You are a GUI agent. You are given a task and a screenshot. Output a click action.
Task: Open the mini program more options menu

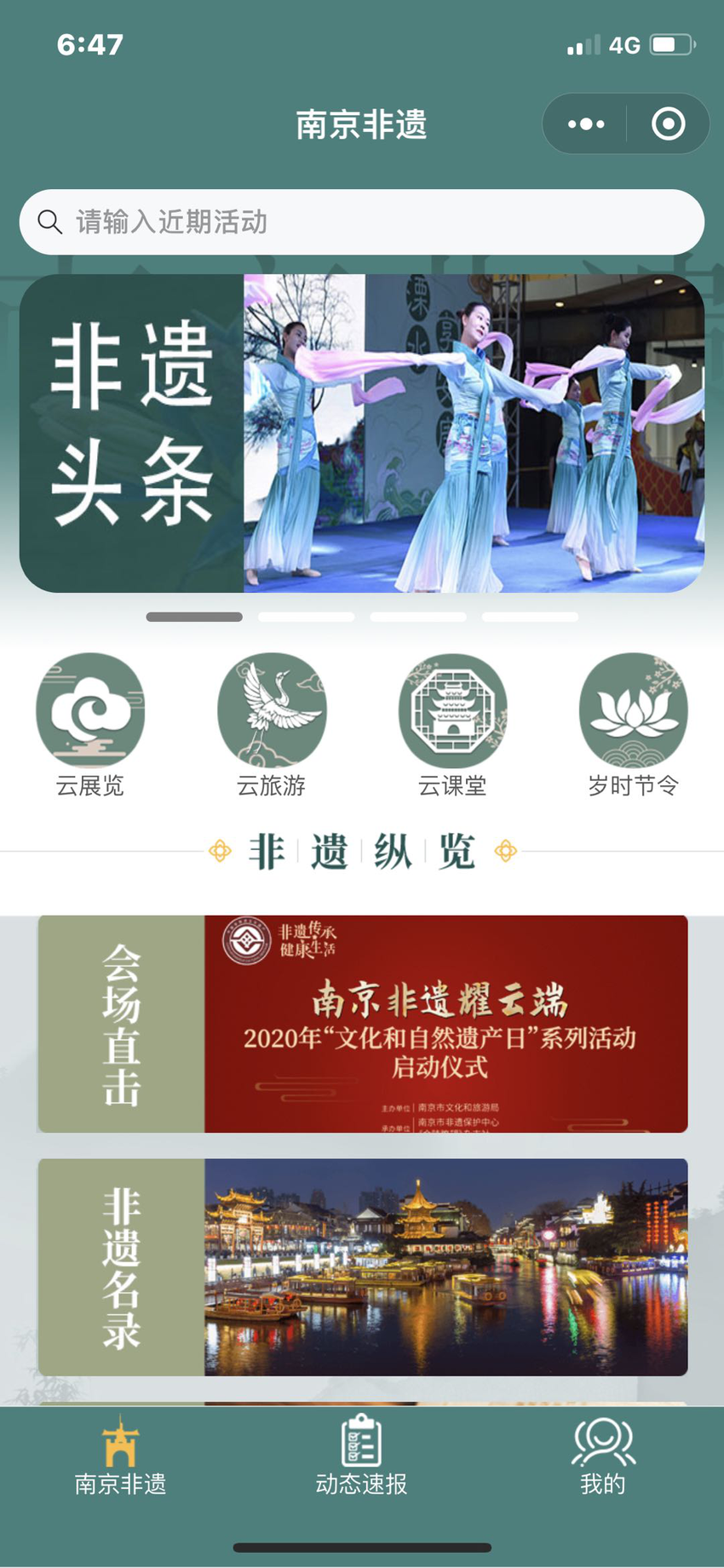click(586, 124)
